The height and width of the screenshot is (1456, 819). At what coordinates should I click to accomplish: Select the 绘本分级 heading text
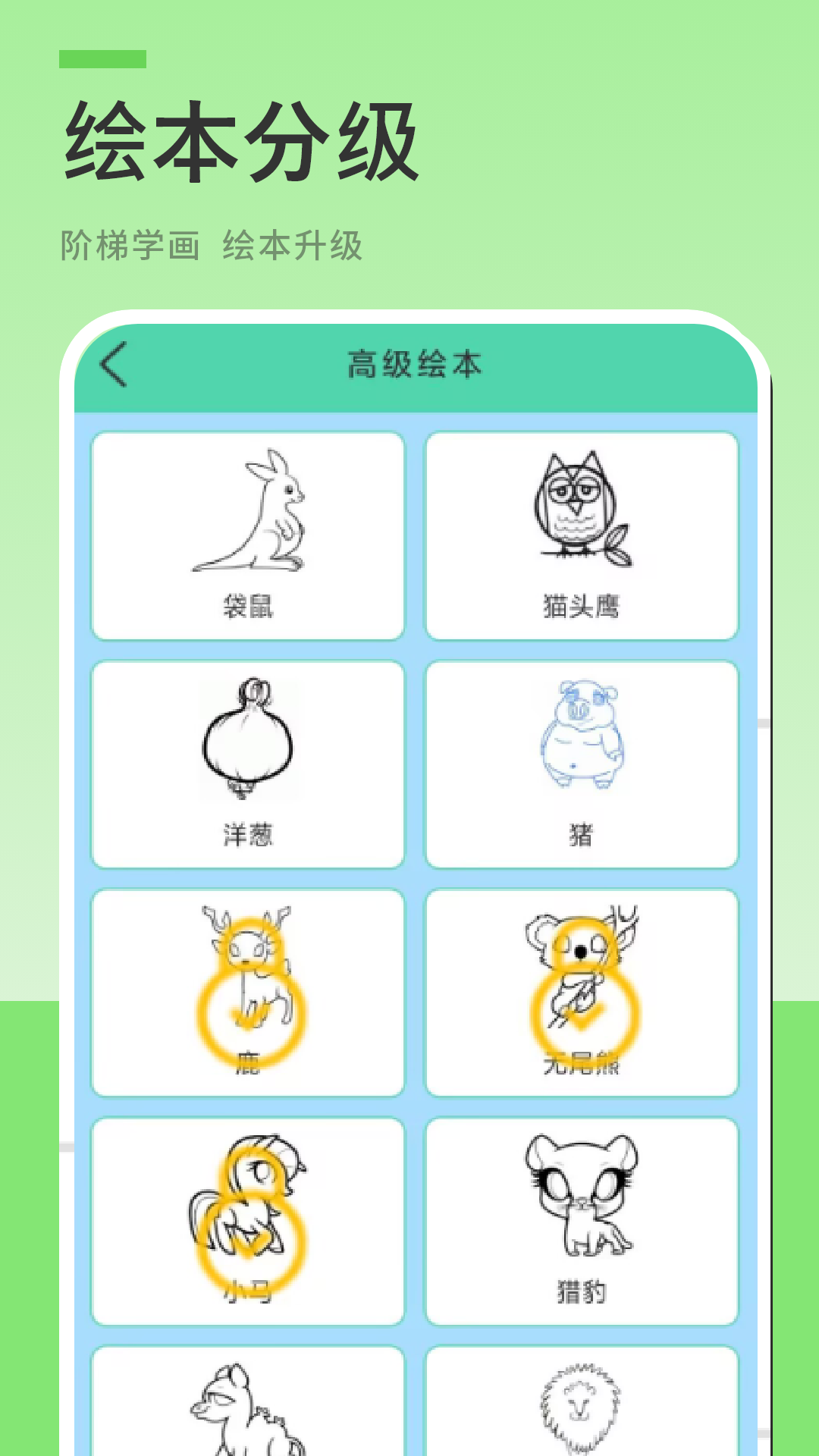[243, 140]
